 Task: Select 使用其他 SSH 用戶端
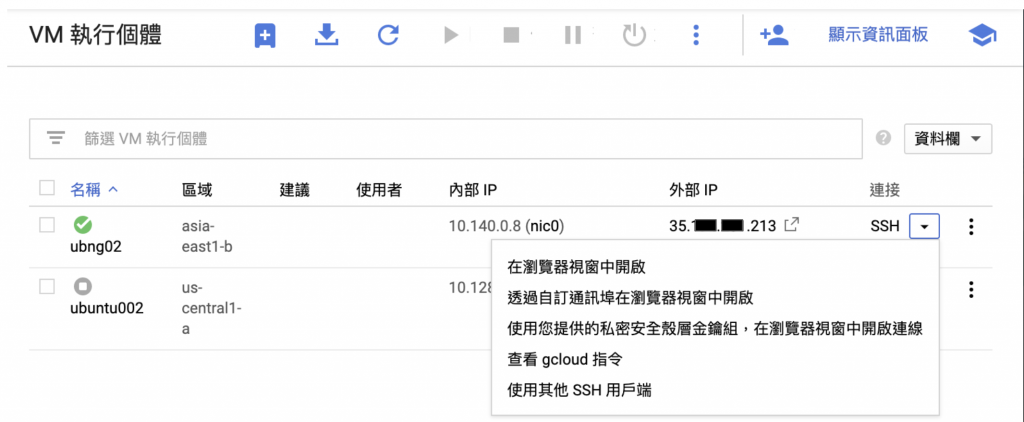579,388
